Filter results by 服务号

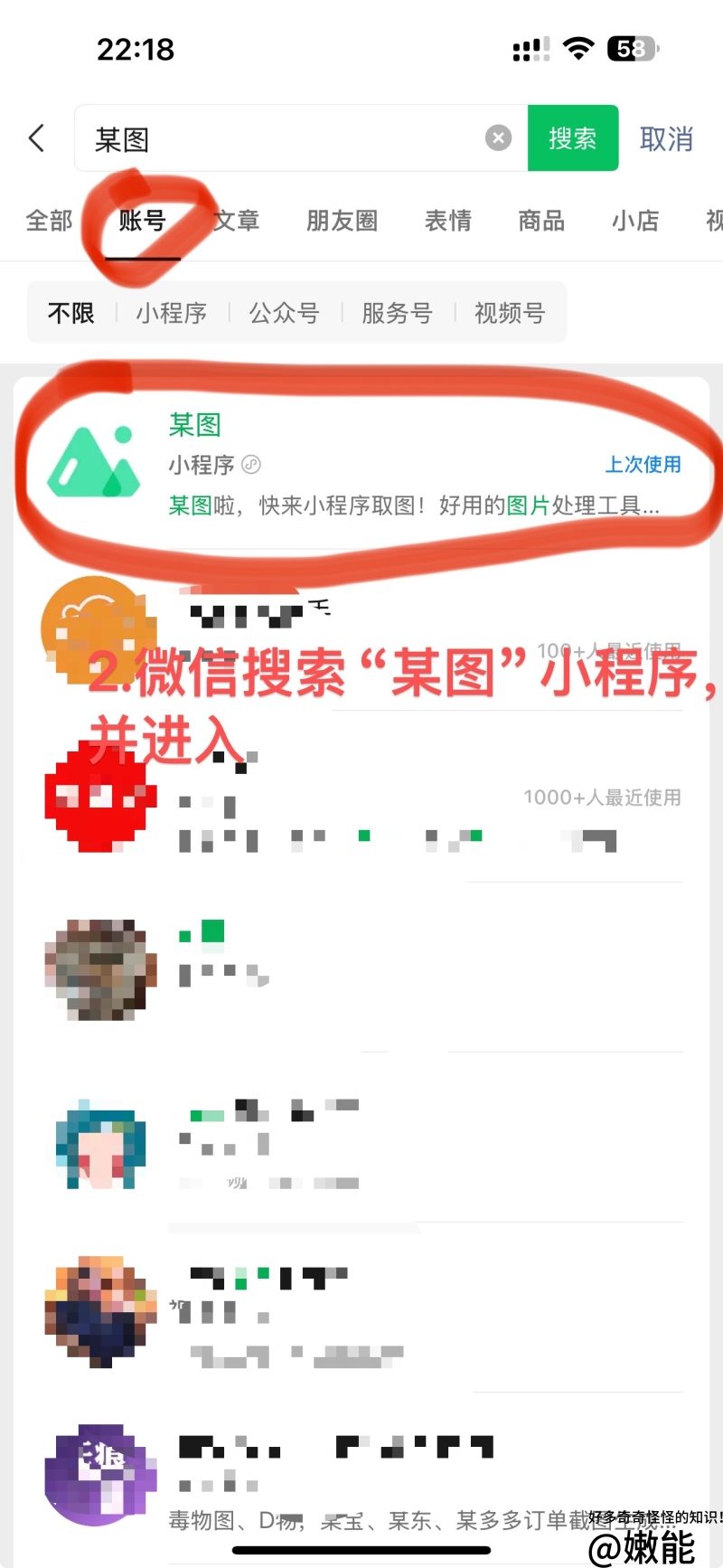[x=397, y=313]
